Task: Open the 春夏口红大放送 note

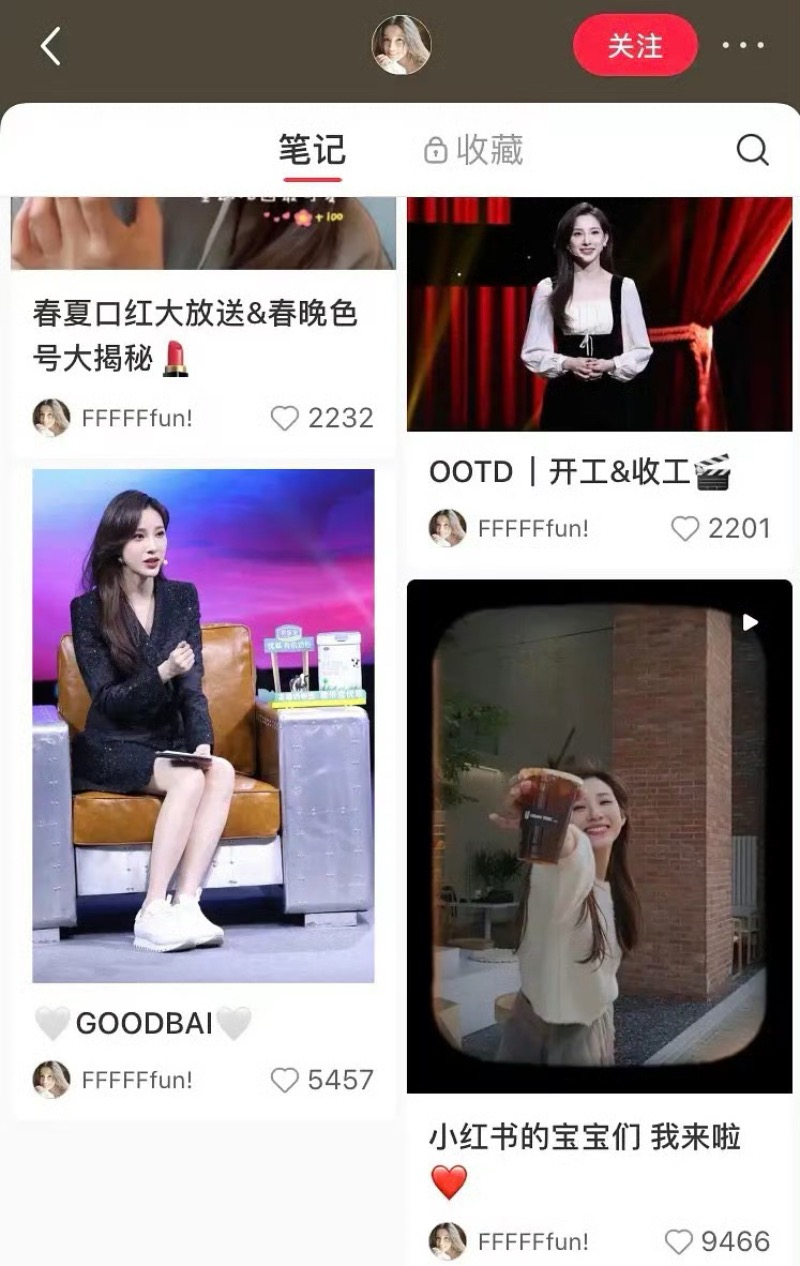Action: 195,335
